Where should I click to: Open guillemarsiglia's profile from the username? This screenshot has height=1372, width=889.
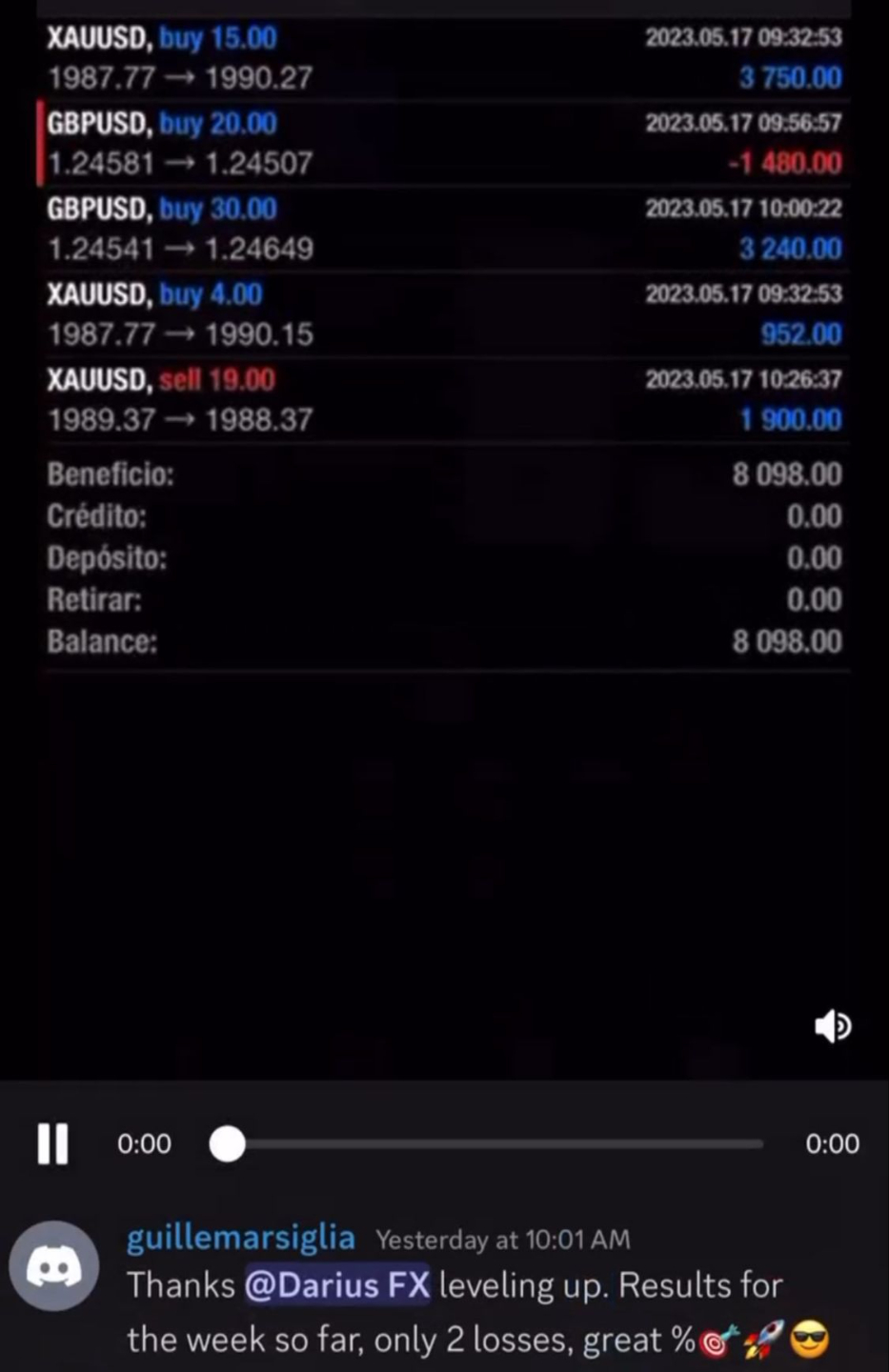pyautogui.click(x=241, y=1238)
